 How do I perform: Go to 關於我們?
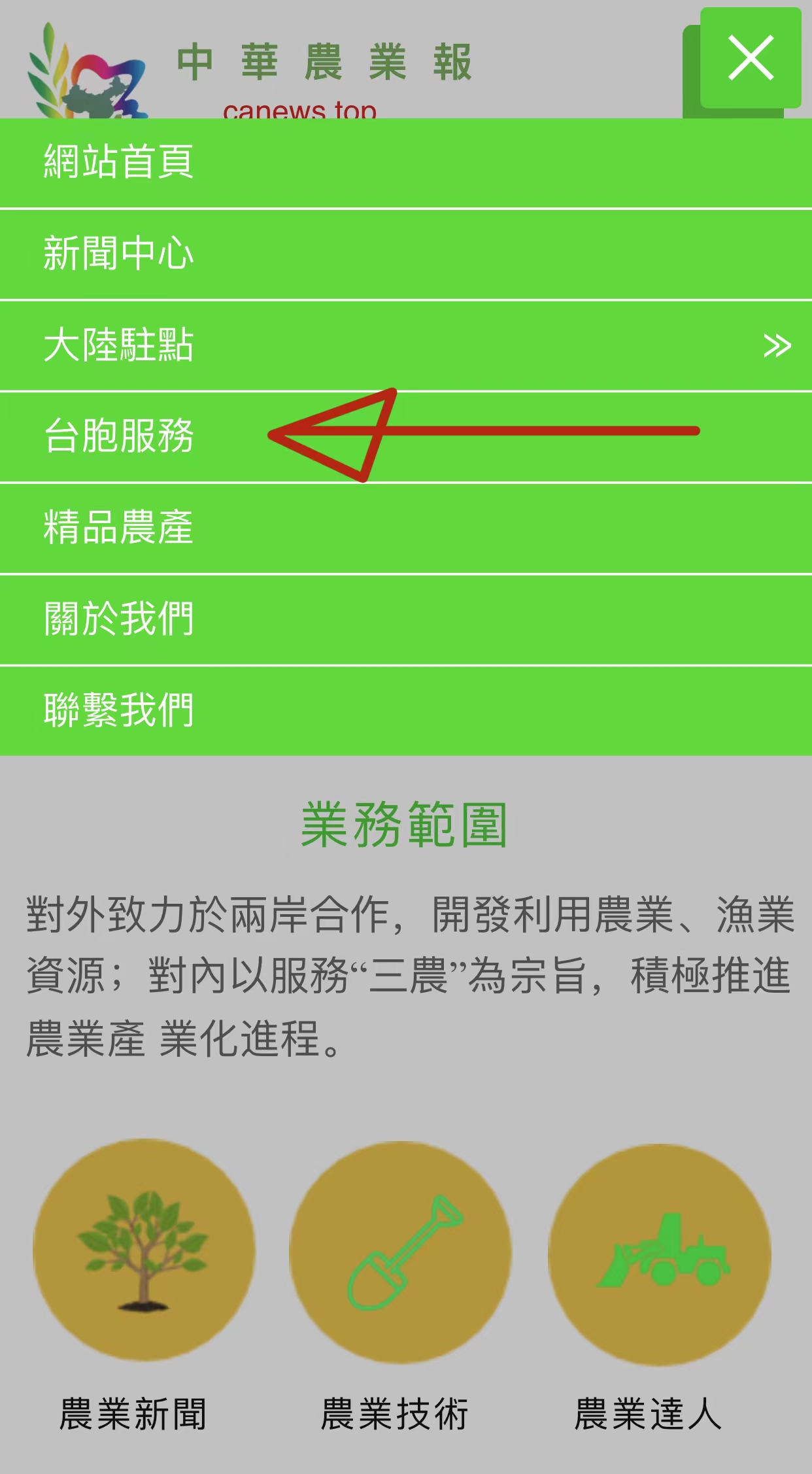coord(406,620)
